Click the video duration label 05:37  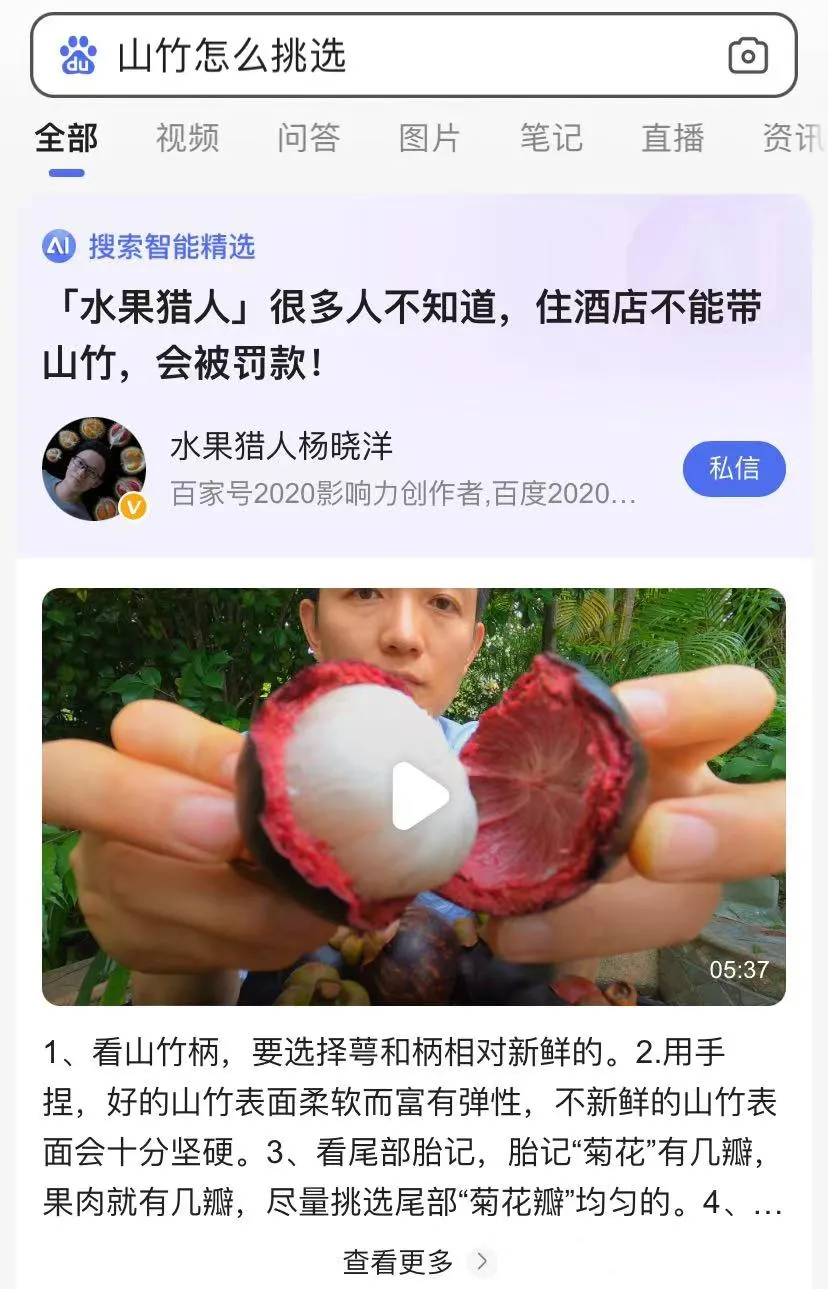pos(742,969)
